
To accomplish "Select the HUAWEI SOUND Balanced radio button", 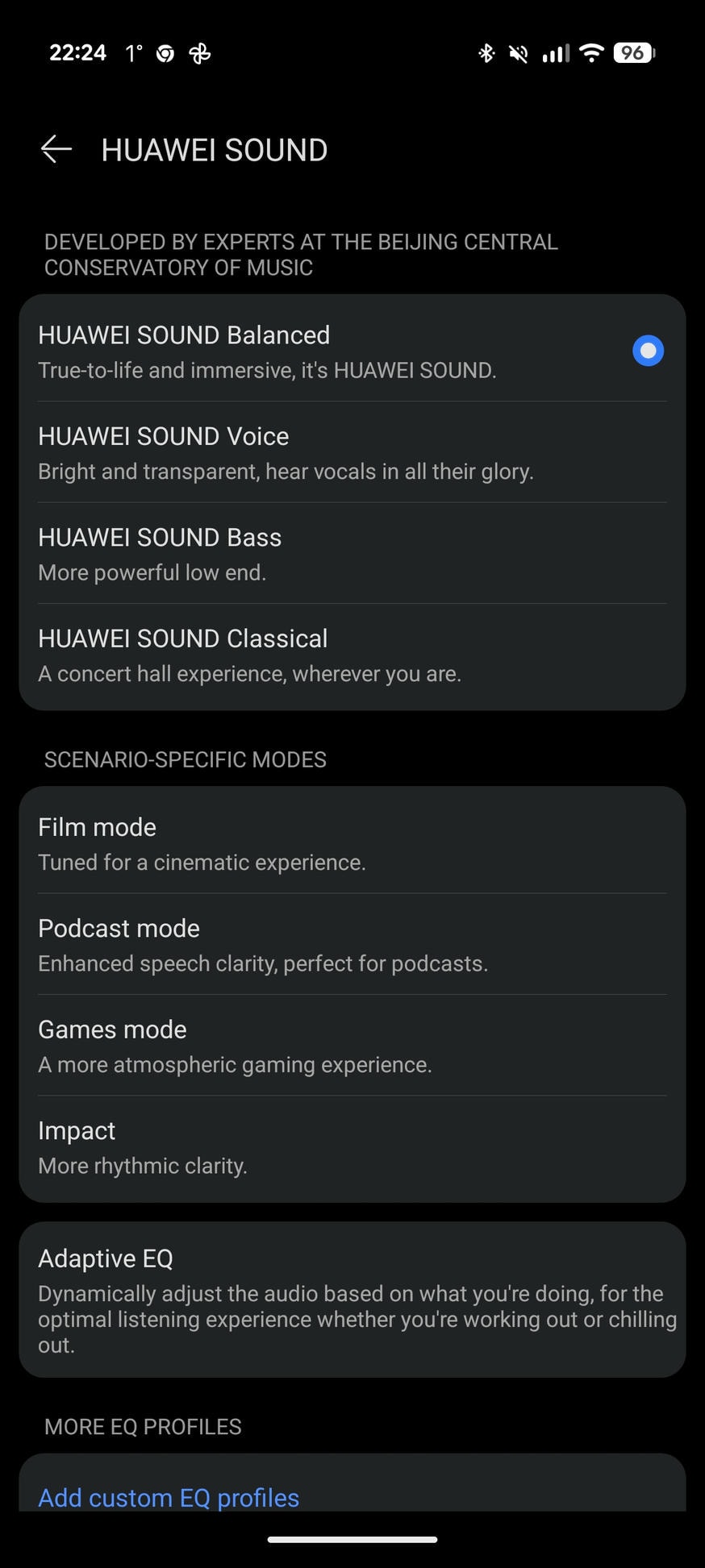I will point(648,350).
